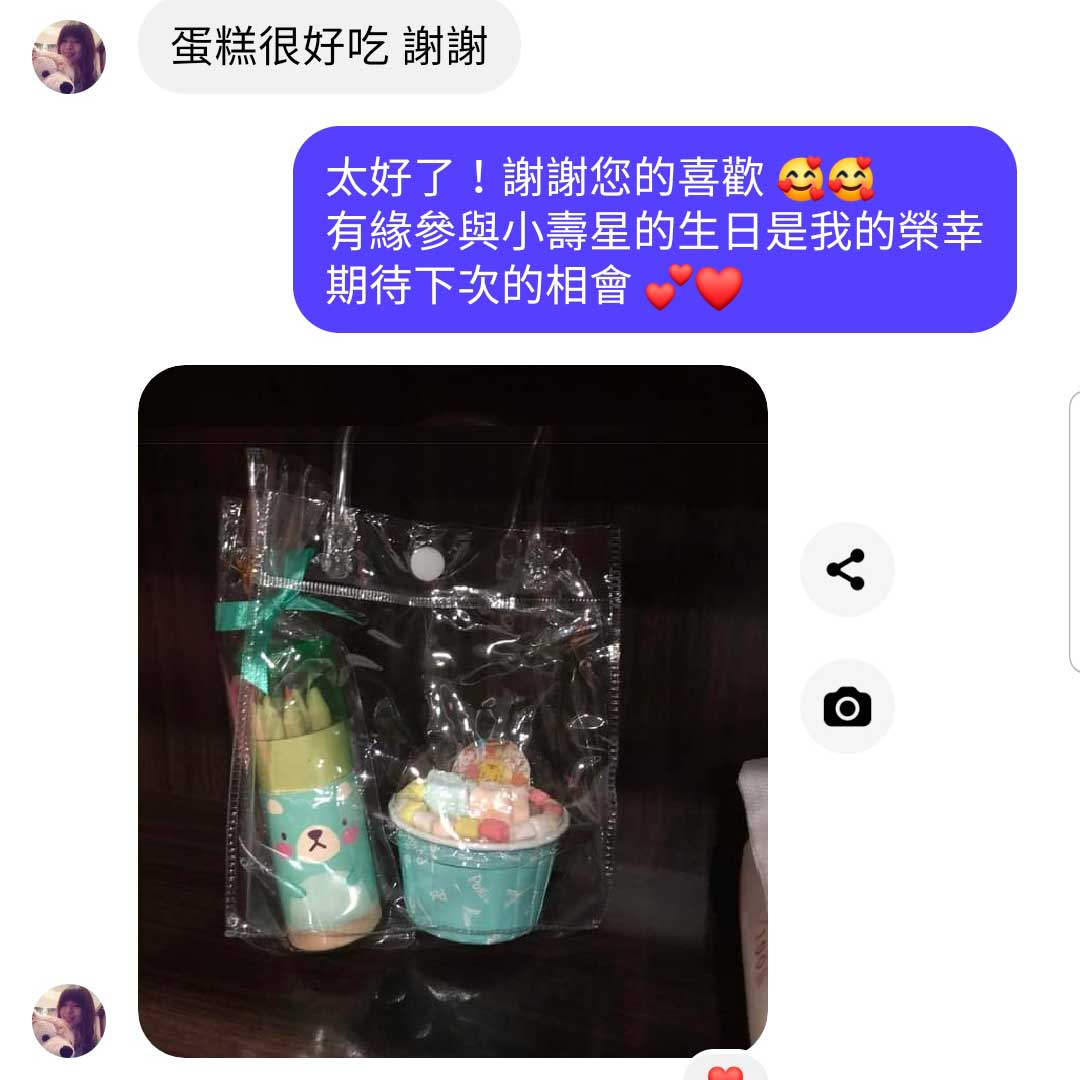Tap the camera icon beside the photo
1080x1080 pixels.
point(846,707)
